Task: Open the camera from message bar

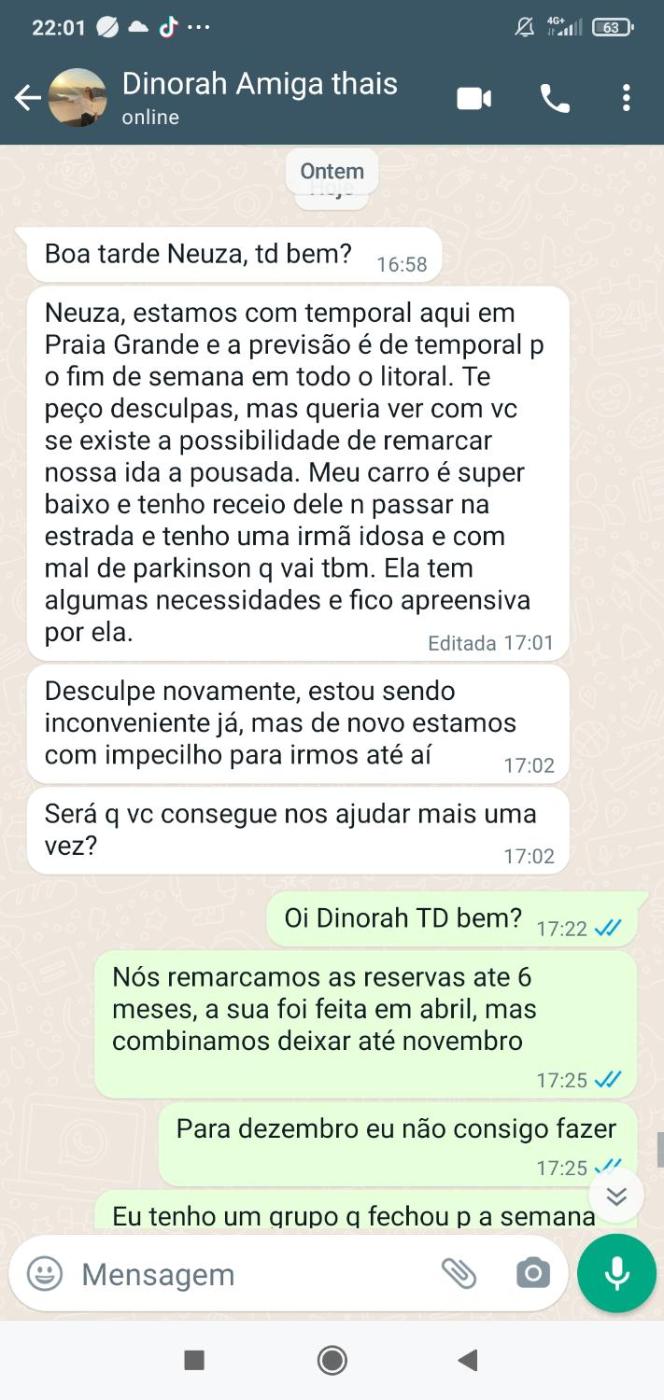Action: 533,1273
